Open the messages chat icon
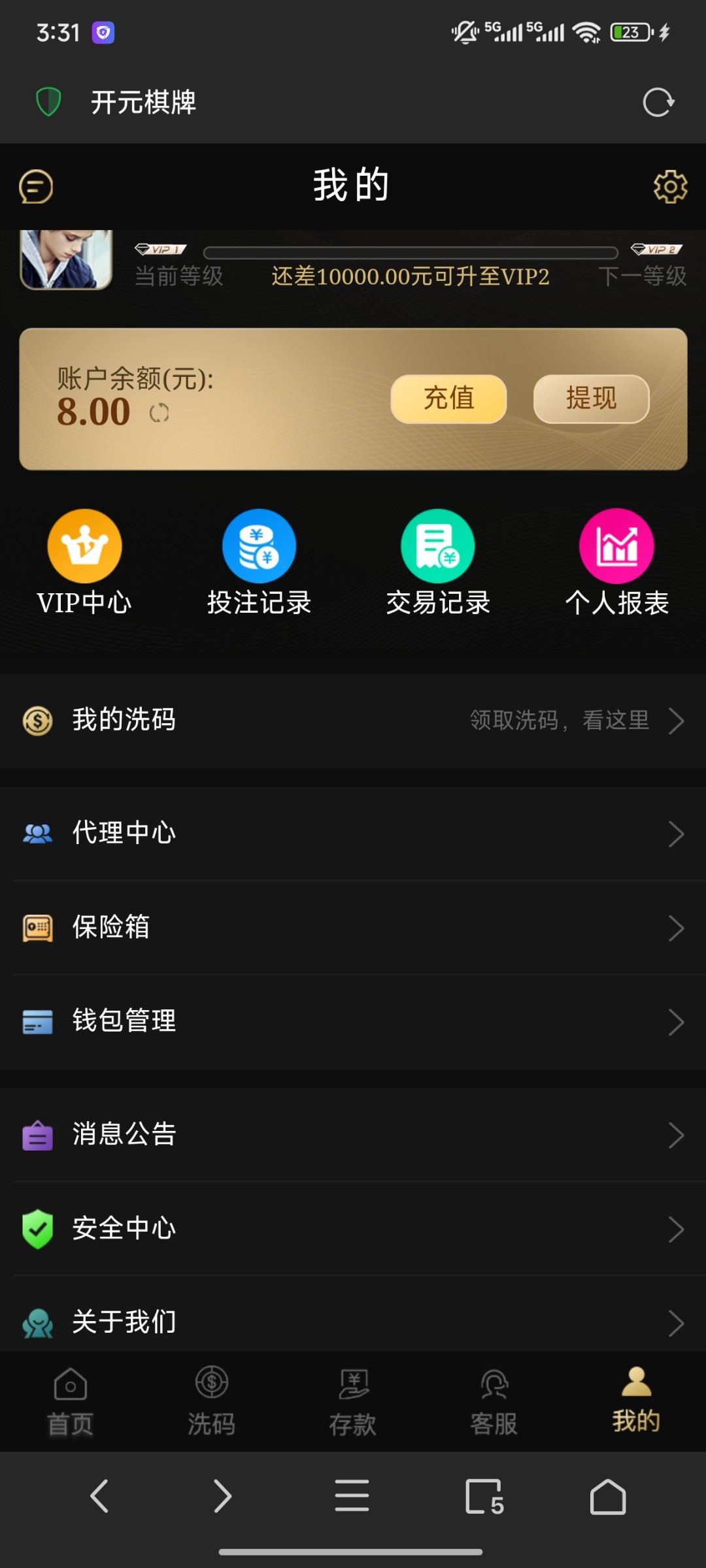 coord(36,187)
